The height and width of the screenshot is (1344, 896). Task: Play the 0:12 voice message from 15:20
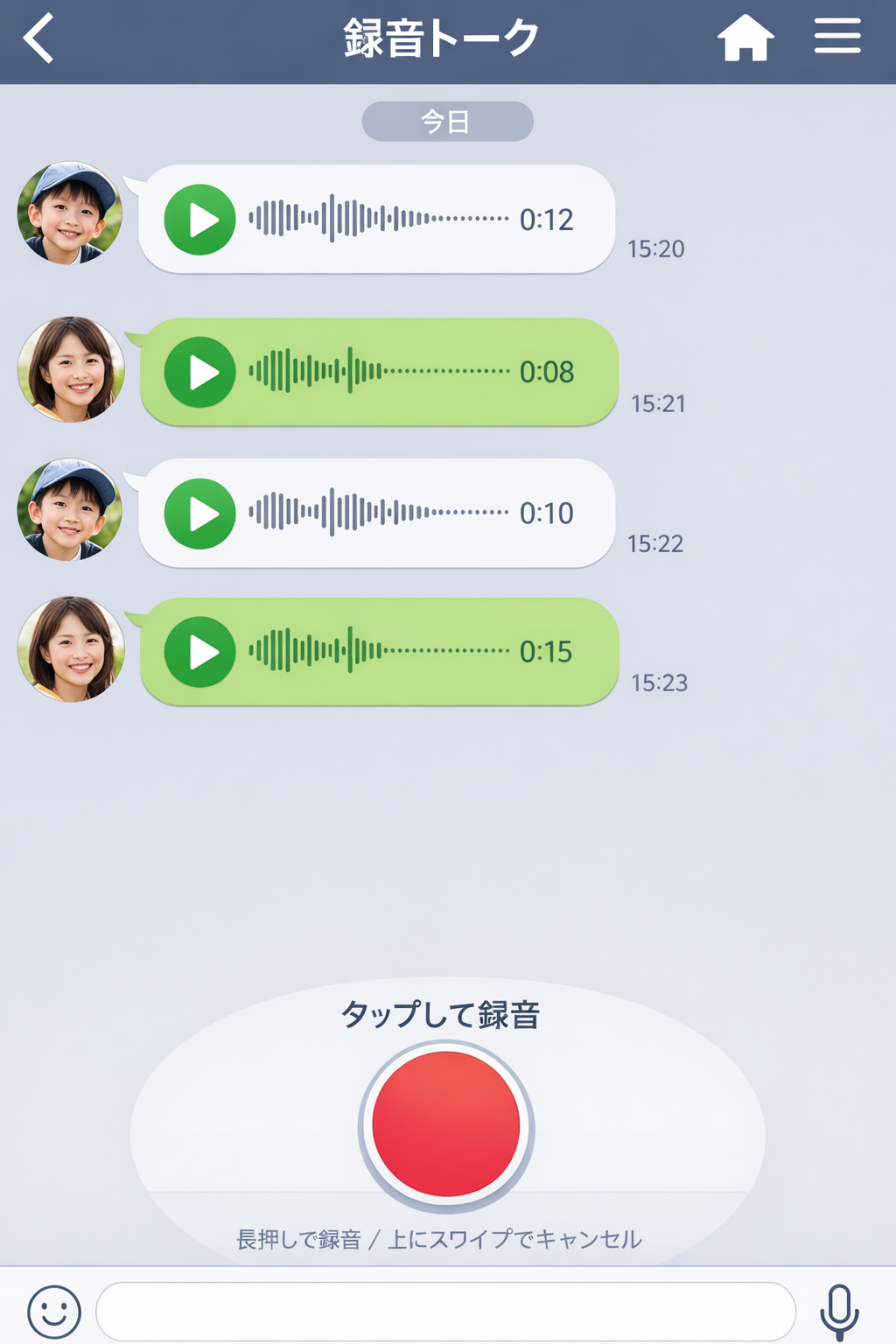[200, 220]
